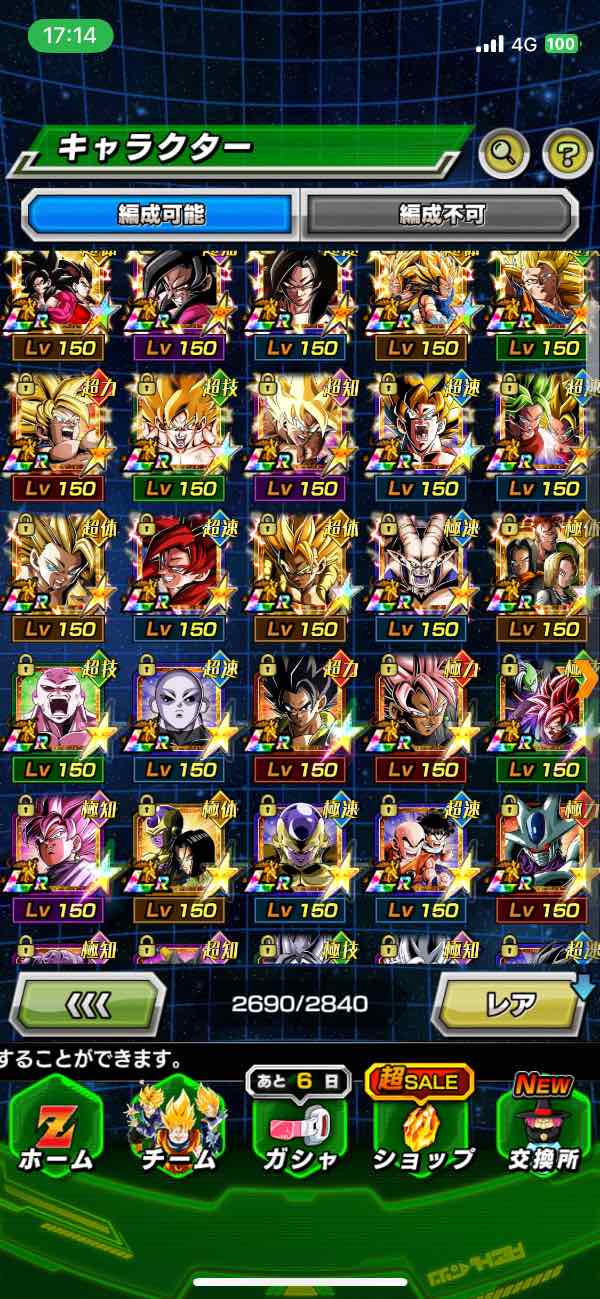Switch to the 編成不可 tab
600x1299 pixels.
tap(441, 214)
